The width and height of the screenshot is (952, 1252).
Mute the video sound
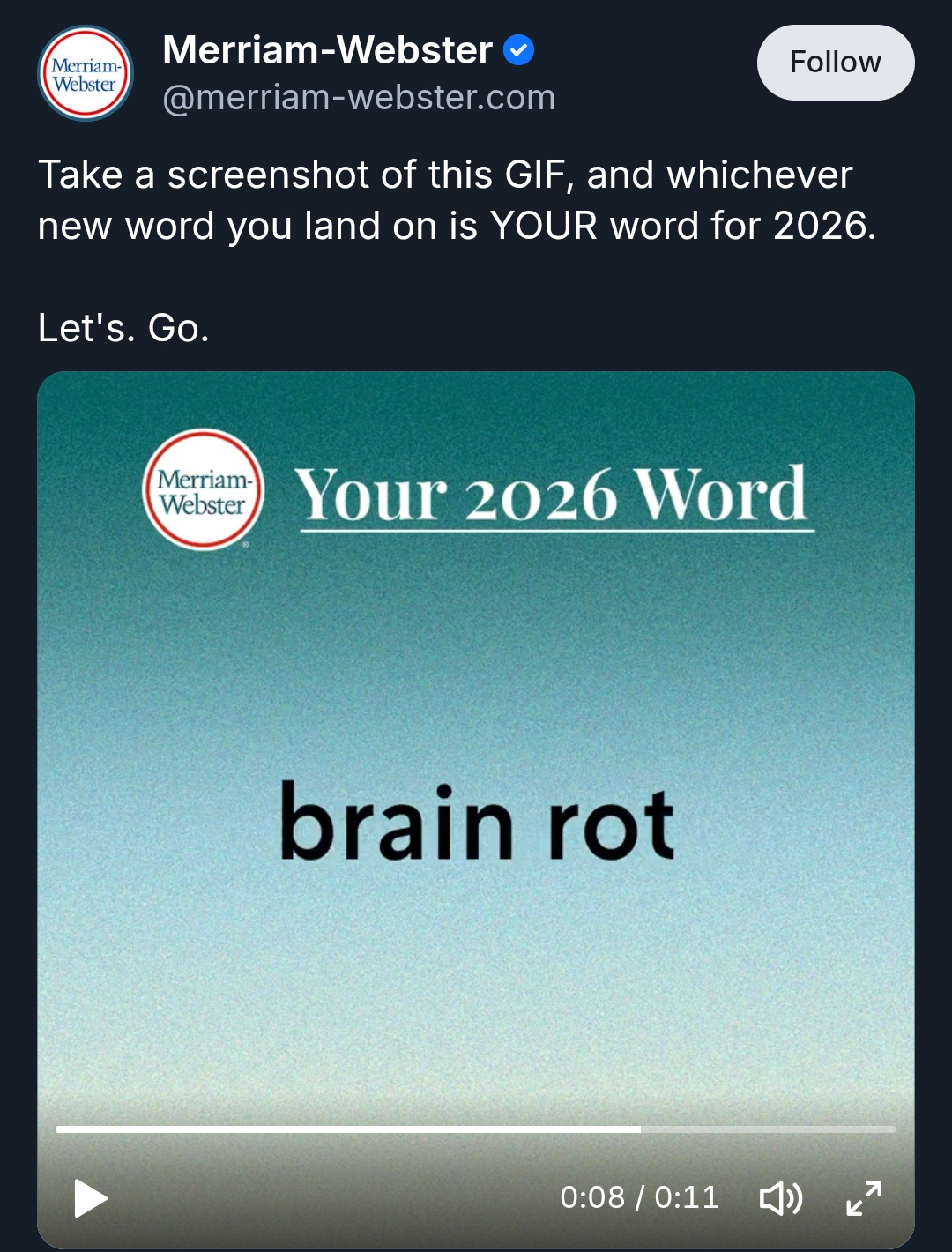(x=781, y=1198)
